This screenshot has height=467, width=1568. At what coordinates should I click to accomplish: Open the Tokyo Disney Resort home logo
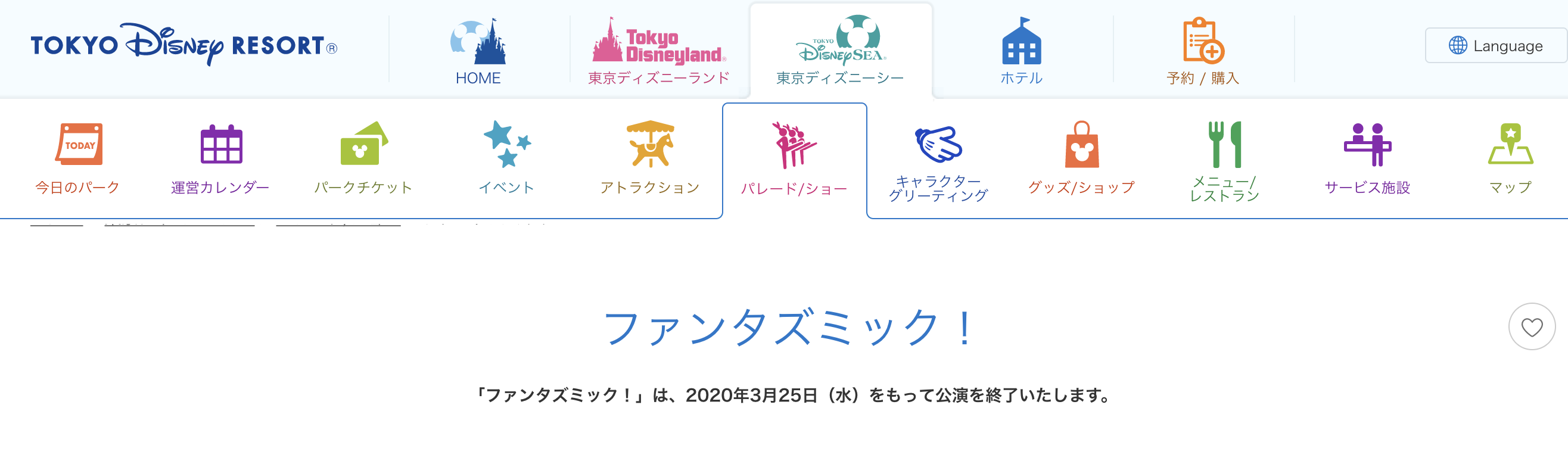point(184,45)
